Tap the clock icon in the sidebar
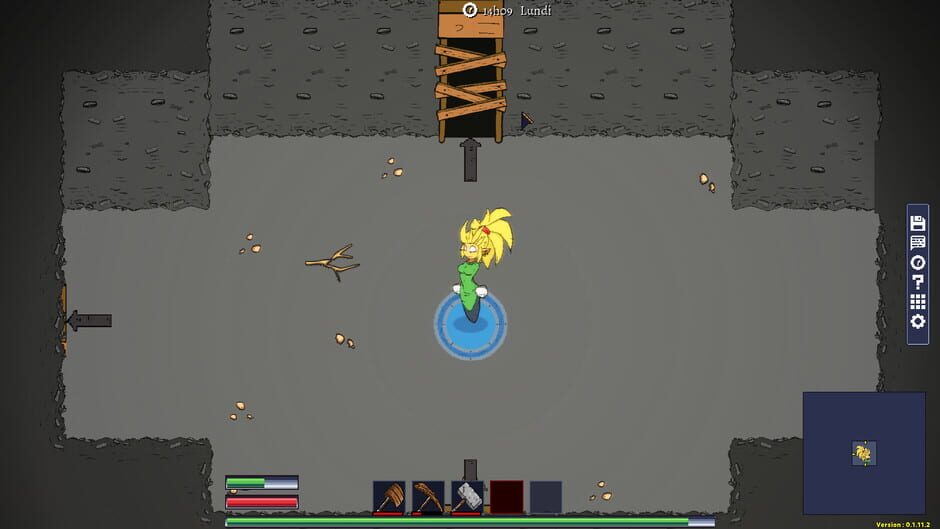The width and height of the screenshot is (940, 529). pyautogui.click(x=918, y=262)
